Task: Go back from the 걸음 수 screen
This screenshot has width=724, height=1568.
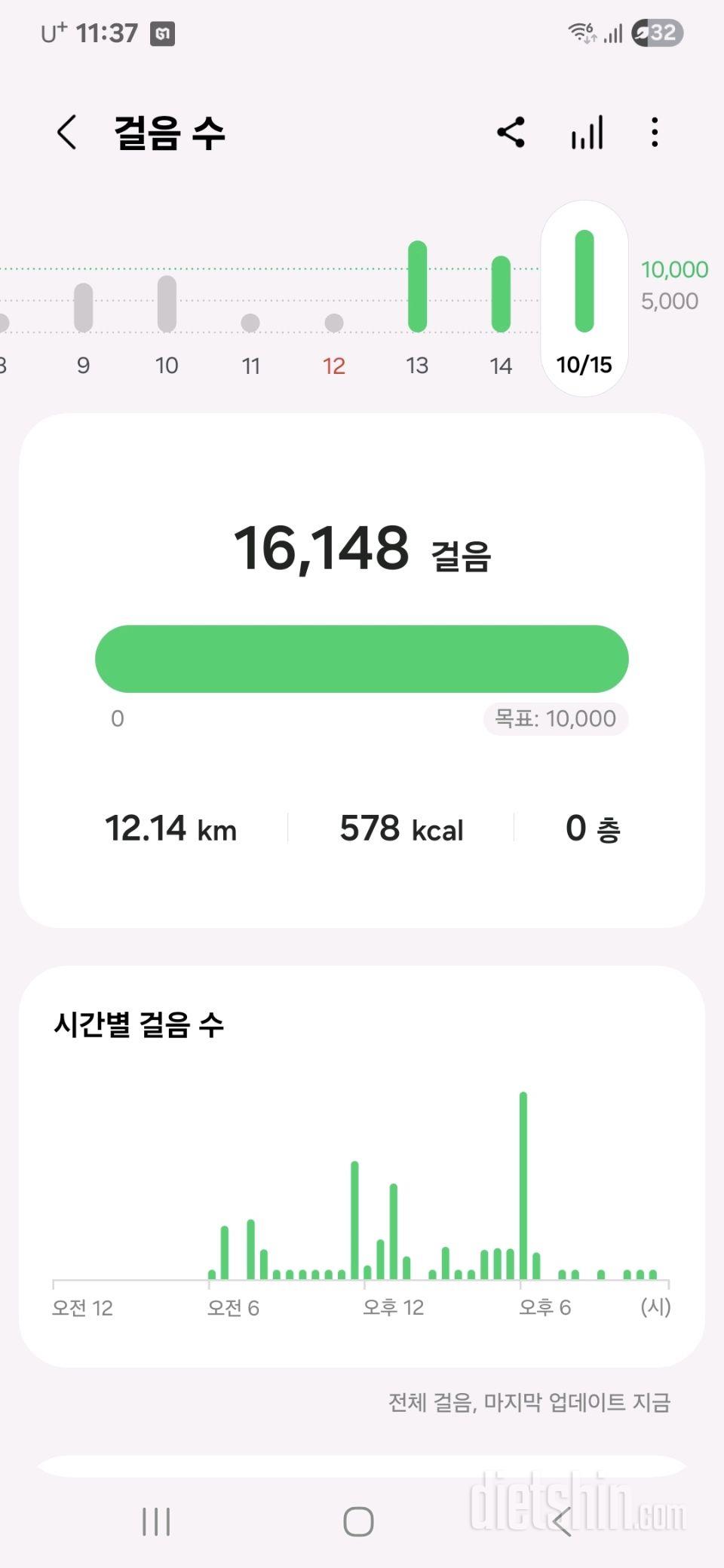Action: coord(67,133)
